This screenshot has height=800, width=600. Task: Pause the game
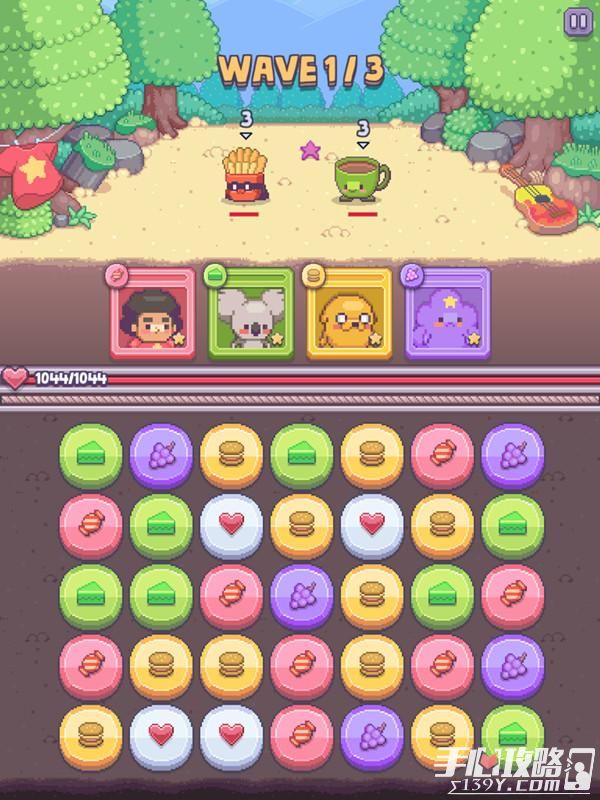(x=577, y=22)
